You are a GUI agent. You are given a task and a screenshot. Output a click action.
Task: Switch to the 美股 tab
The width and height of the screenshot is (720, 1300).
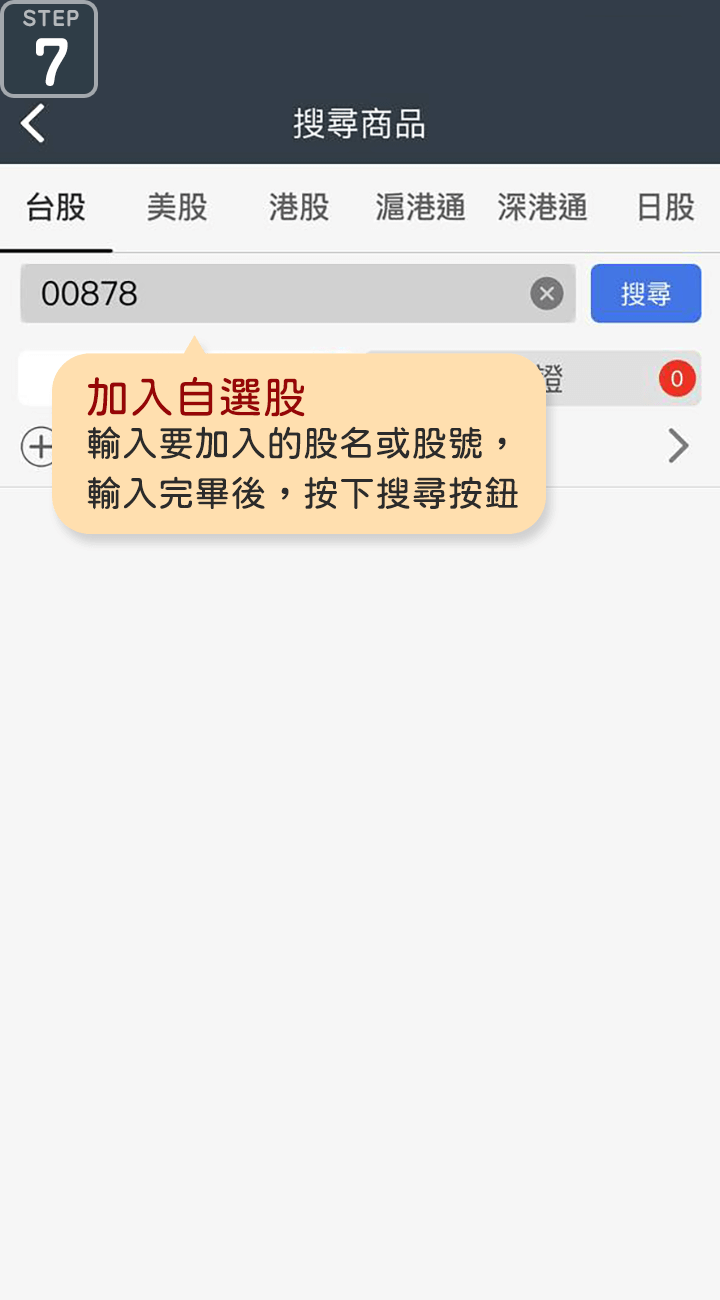(177, 208)
